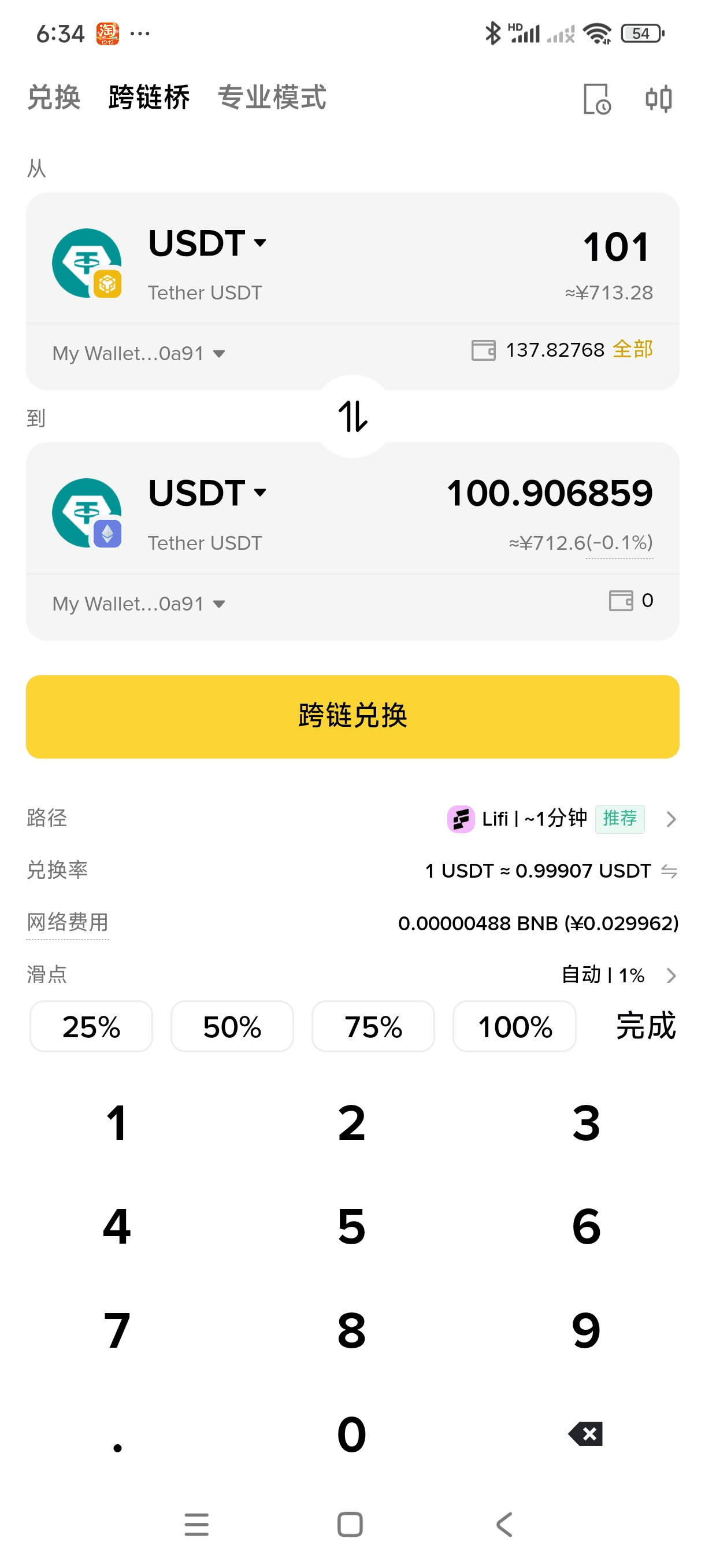
Task: Pick the 75% amount chip
Action: click(x=373, y=1026)
